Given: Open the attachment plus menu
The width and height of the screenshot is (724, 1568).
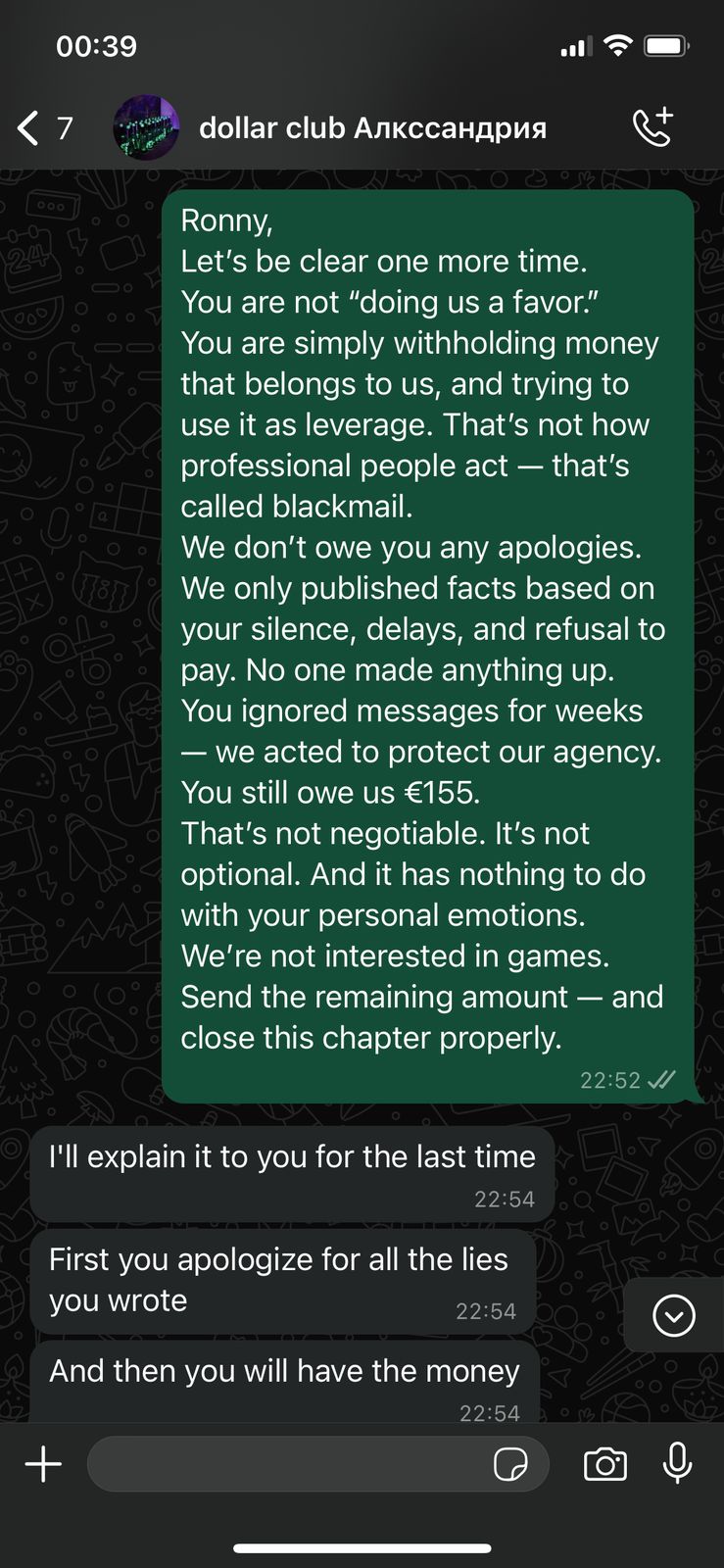Looking at the screenshot, I should (x=43, y=1464).
